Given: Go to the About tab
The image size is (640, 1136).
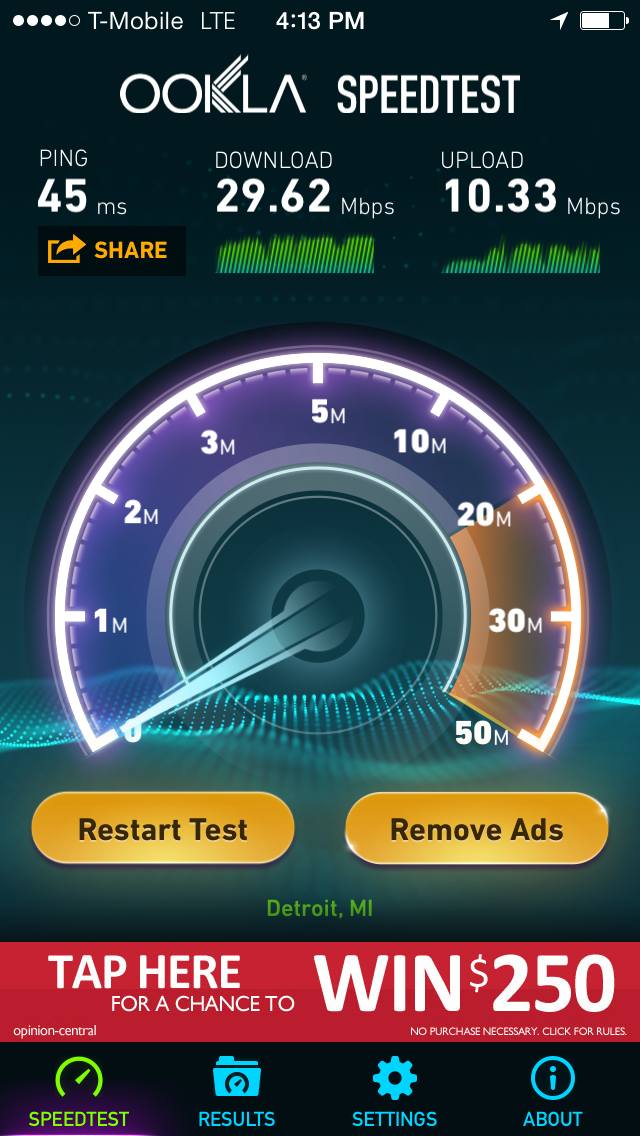Looking at the screenshot, I should [x=552, y=1092].
